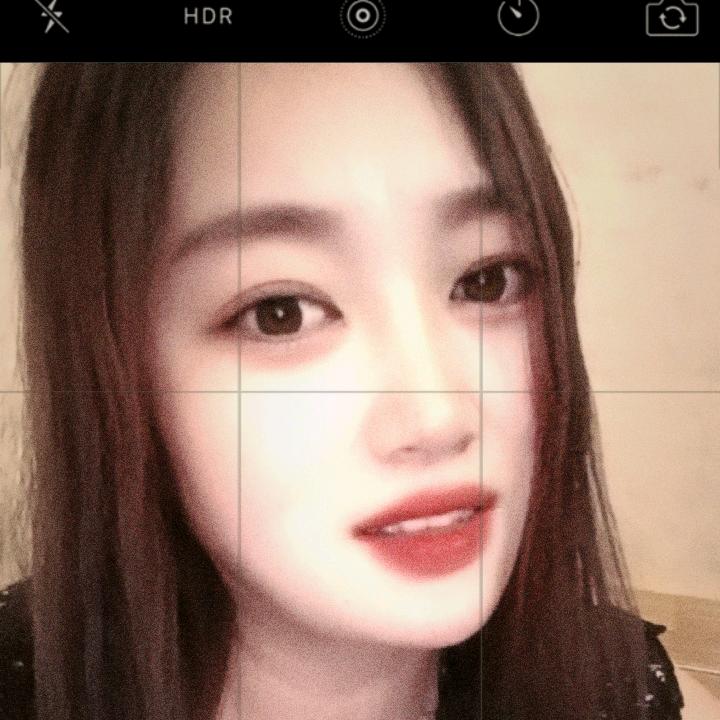Flip between front and rear camera

click(x=671, y=17)
